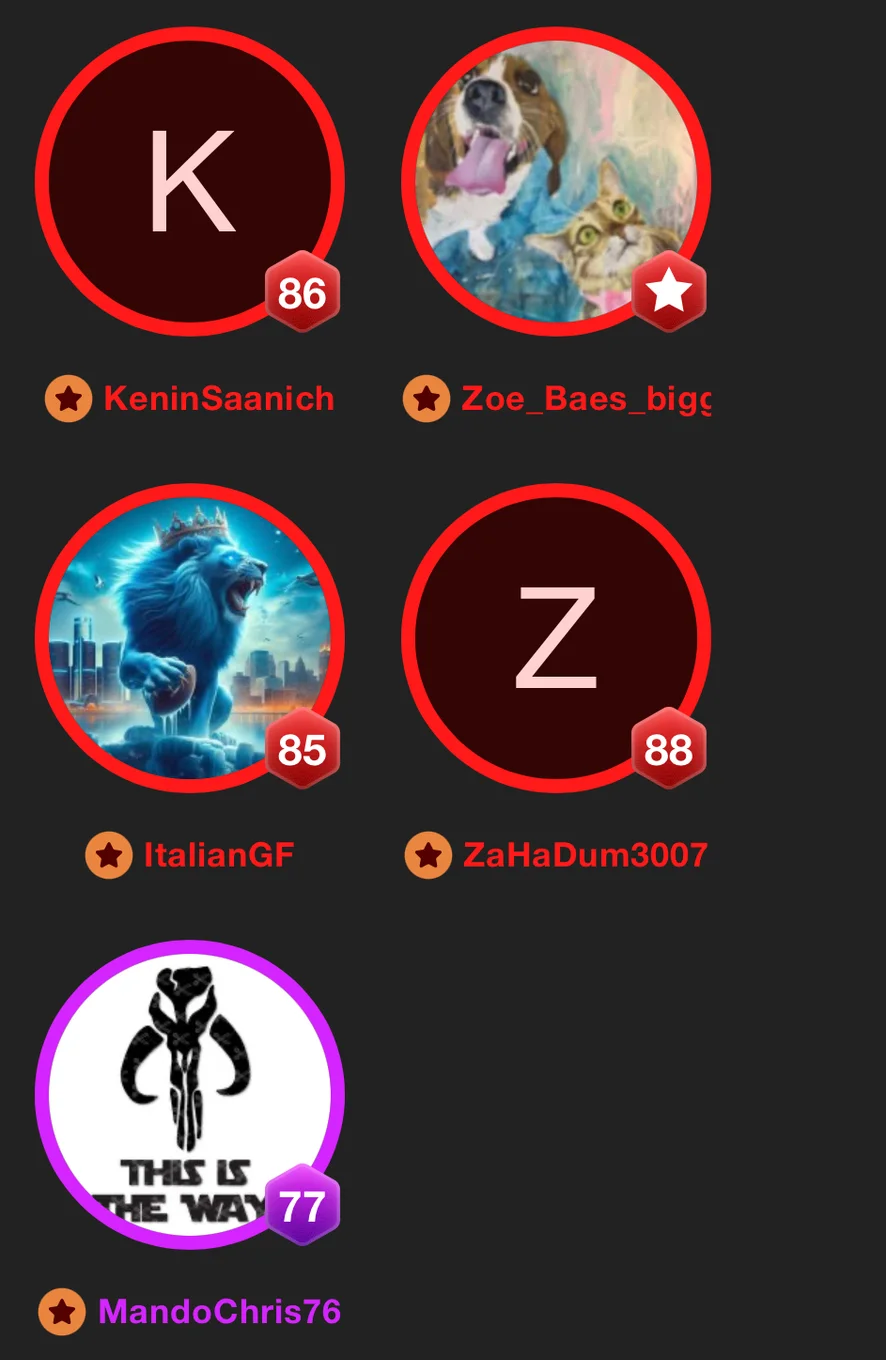Select the Zoe_Baes_bigg username
Screen dimensions: 886x1360
[x=585, y=399]
